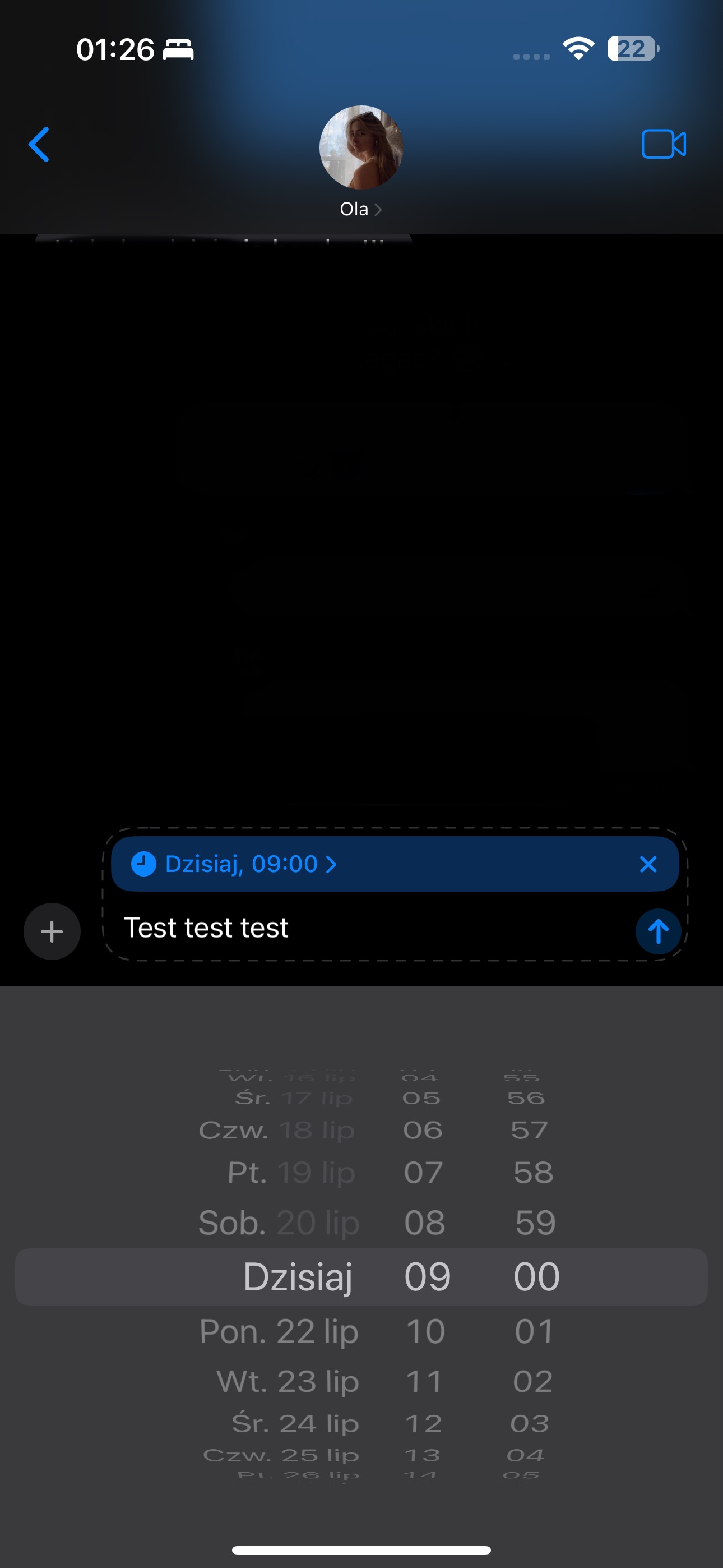Pick hour 08 in the wheel

coord(425,1222)
